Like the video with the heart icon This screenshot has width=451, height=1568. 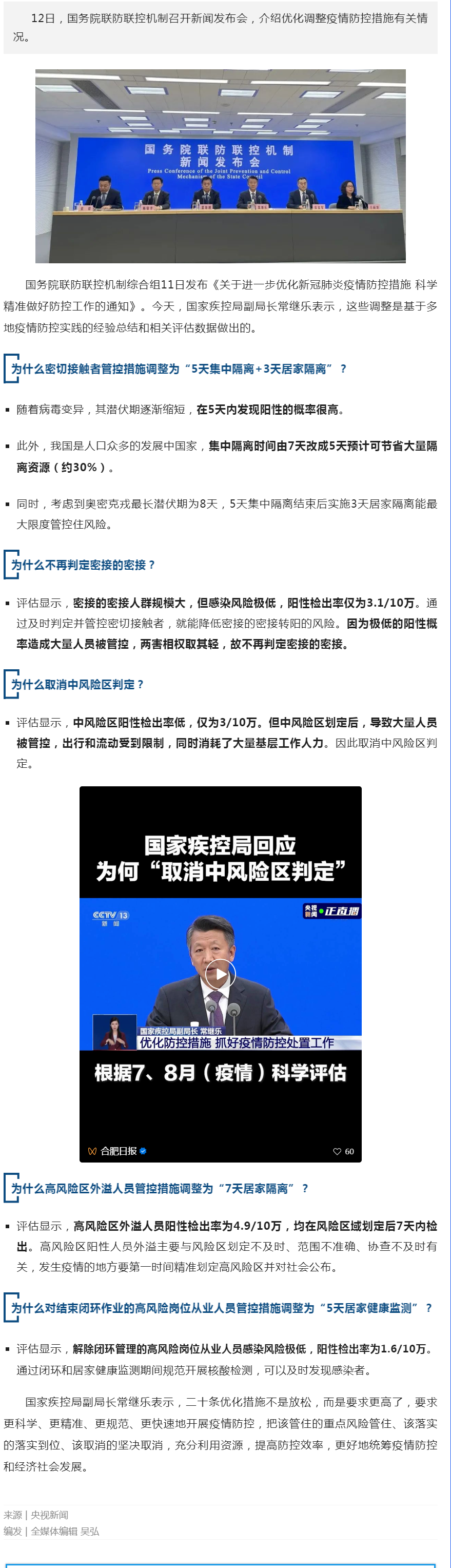coord(337,1151)
